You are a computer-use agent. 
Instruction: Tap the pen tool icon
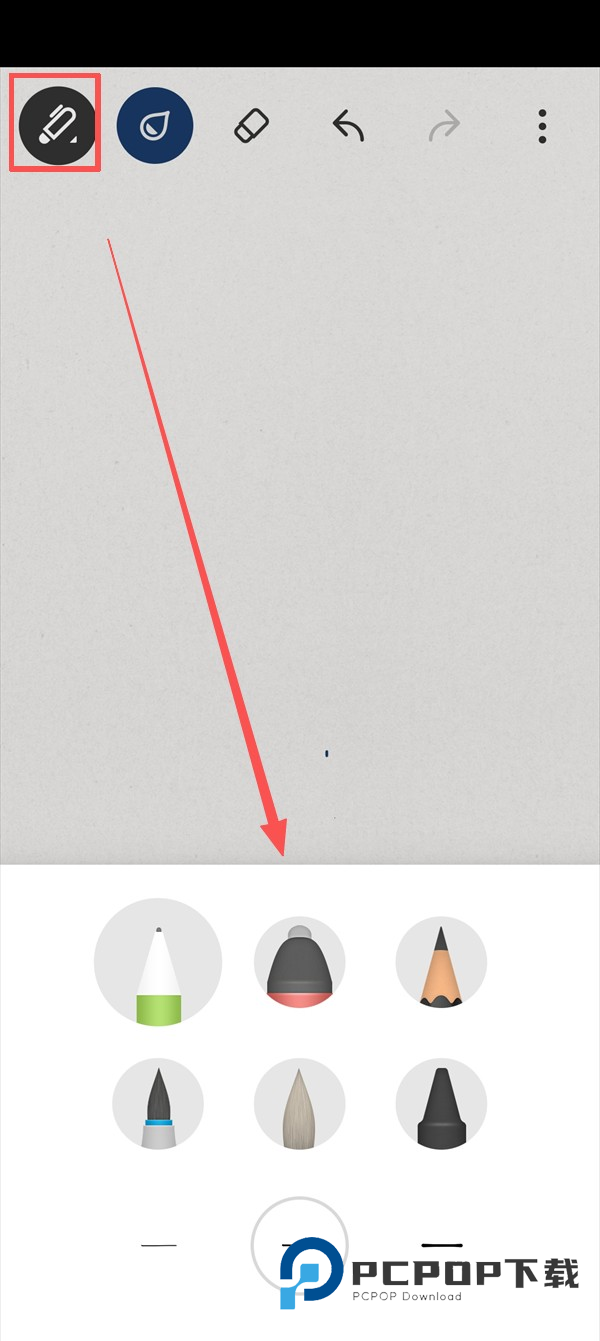(x=56, y=126)
